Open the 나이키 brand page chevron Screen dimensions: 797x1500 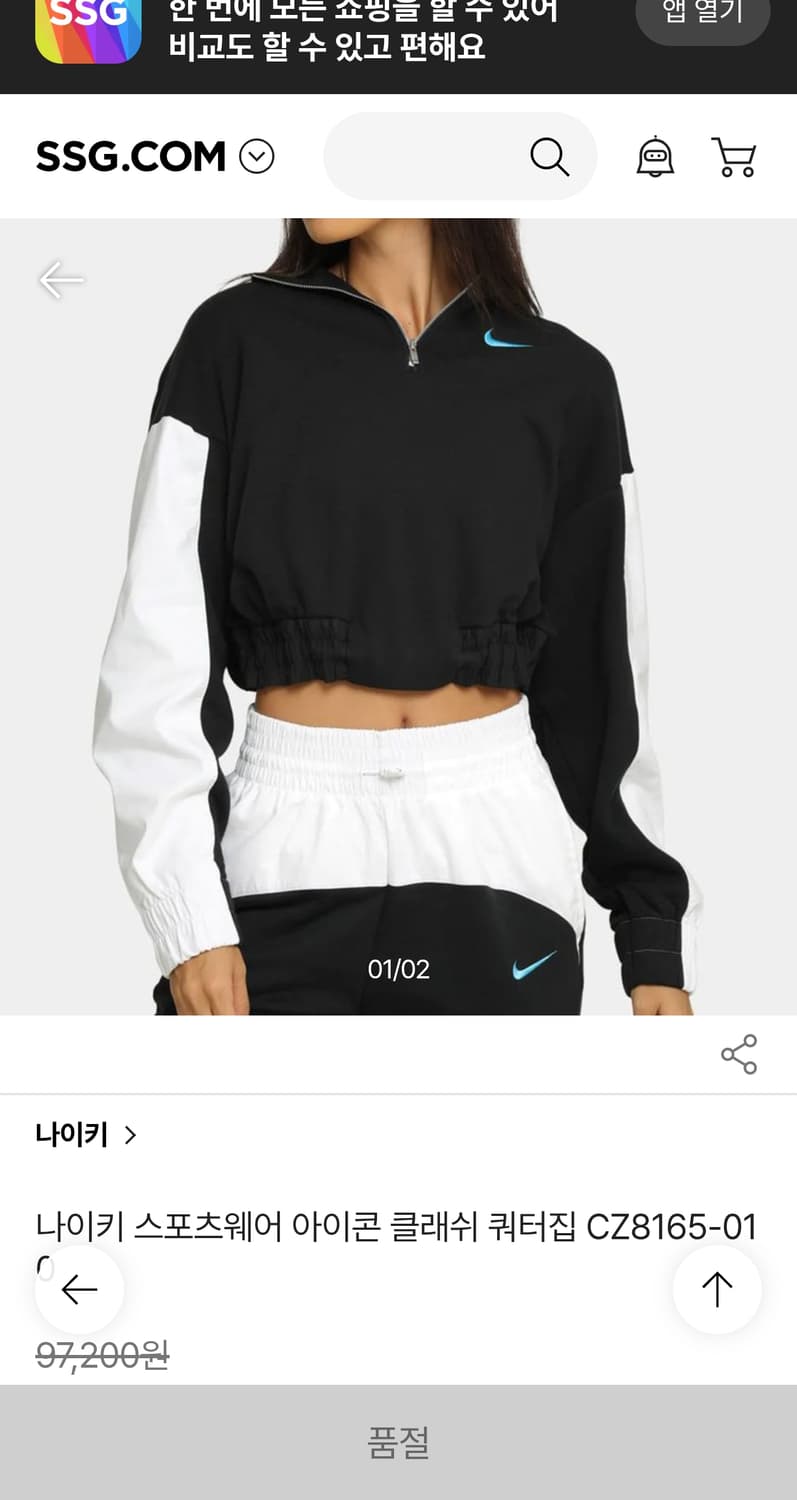130,1136
